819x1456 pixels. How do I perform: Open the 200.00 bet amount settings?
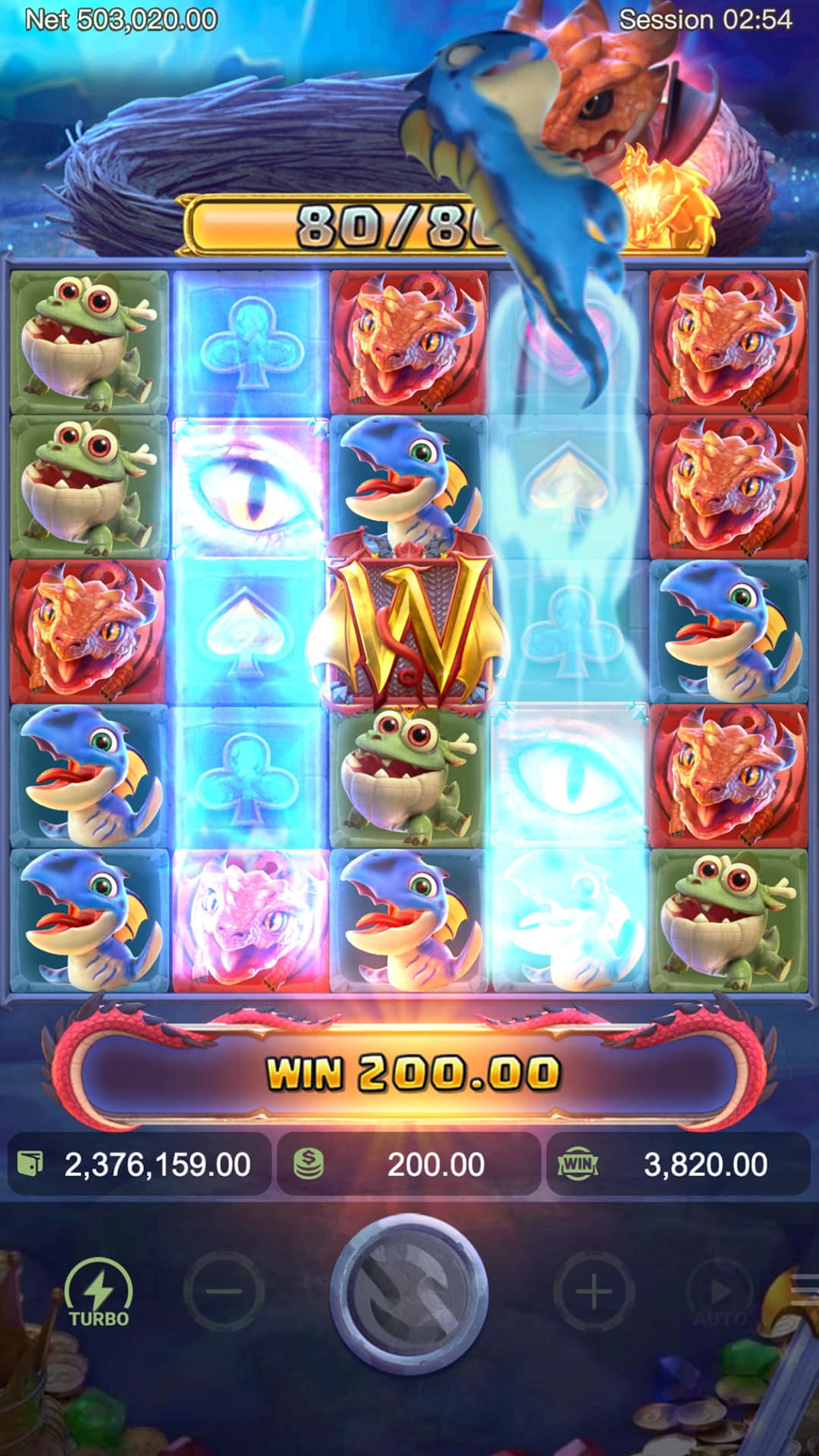click(x=409, y=1164)
